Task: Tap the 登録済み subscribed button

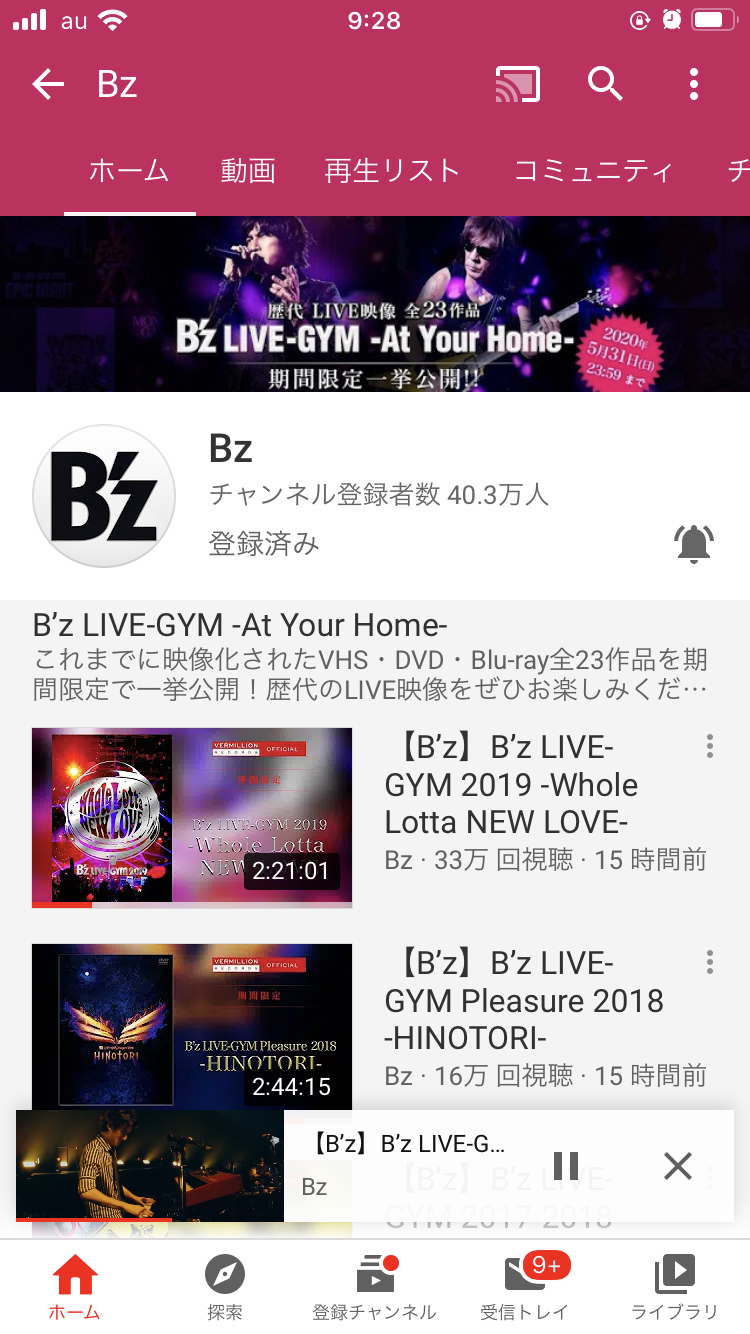Action: [264, 543]
